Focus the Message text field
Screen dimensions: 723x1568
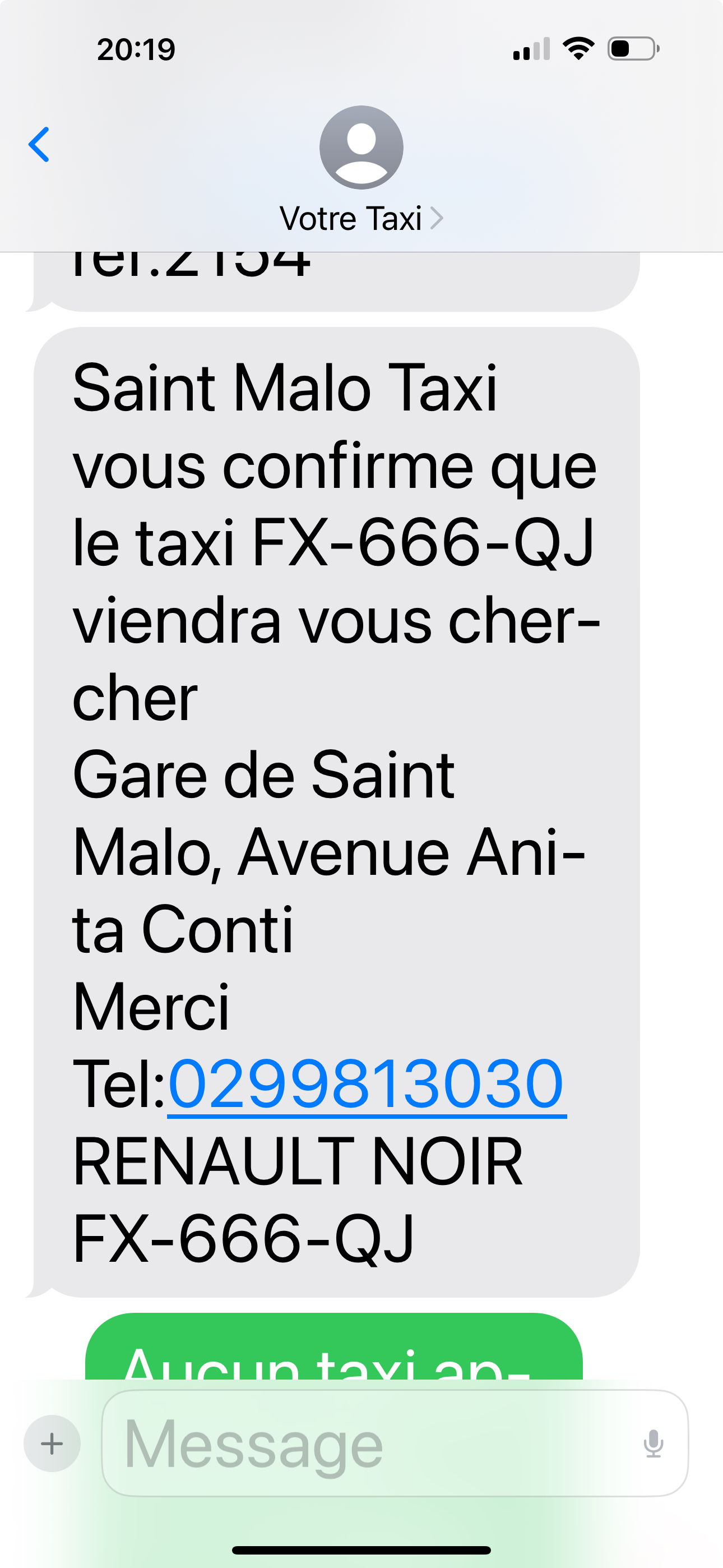(x=365, y=1443)
